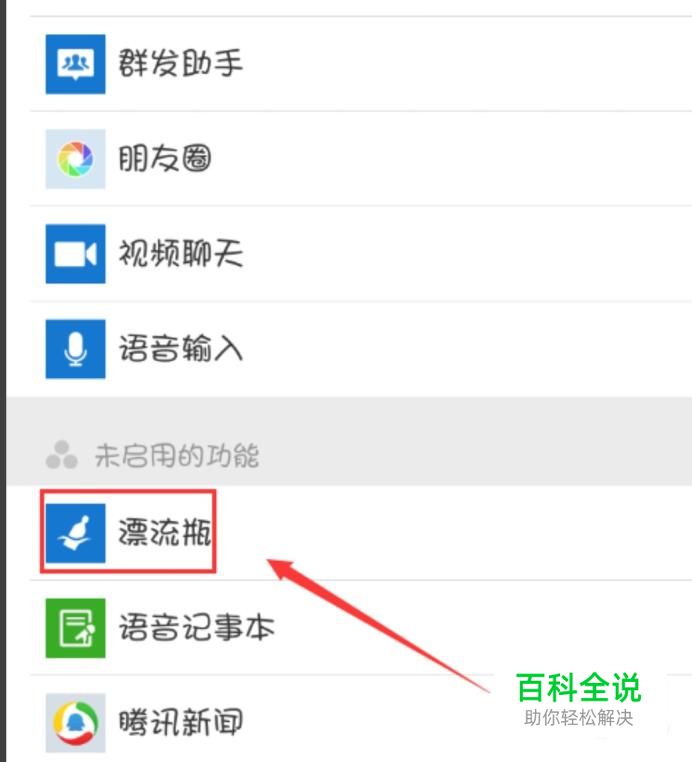Open 群发助手 feature
The width and height of the screenshot is (692, 762).
click(x=180, y=65)
